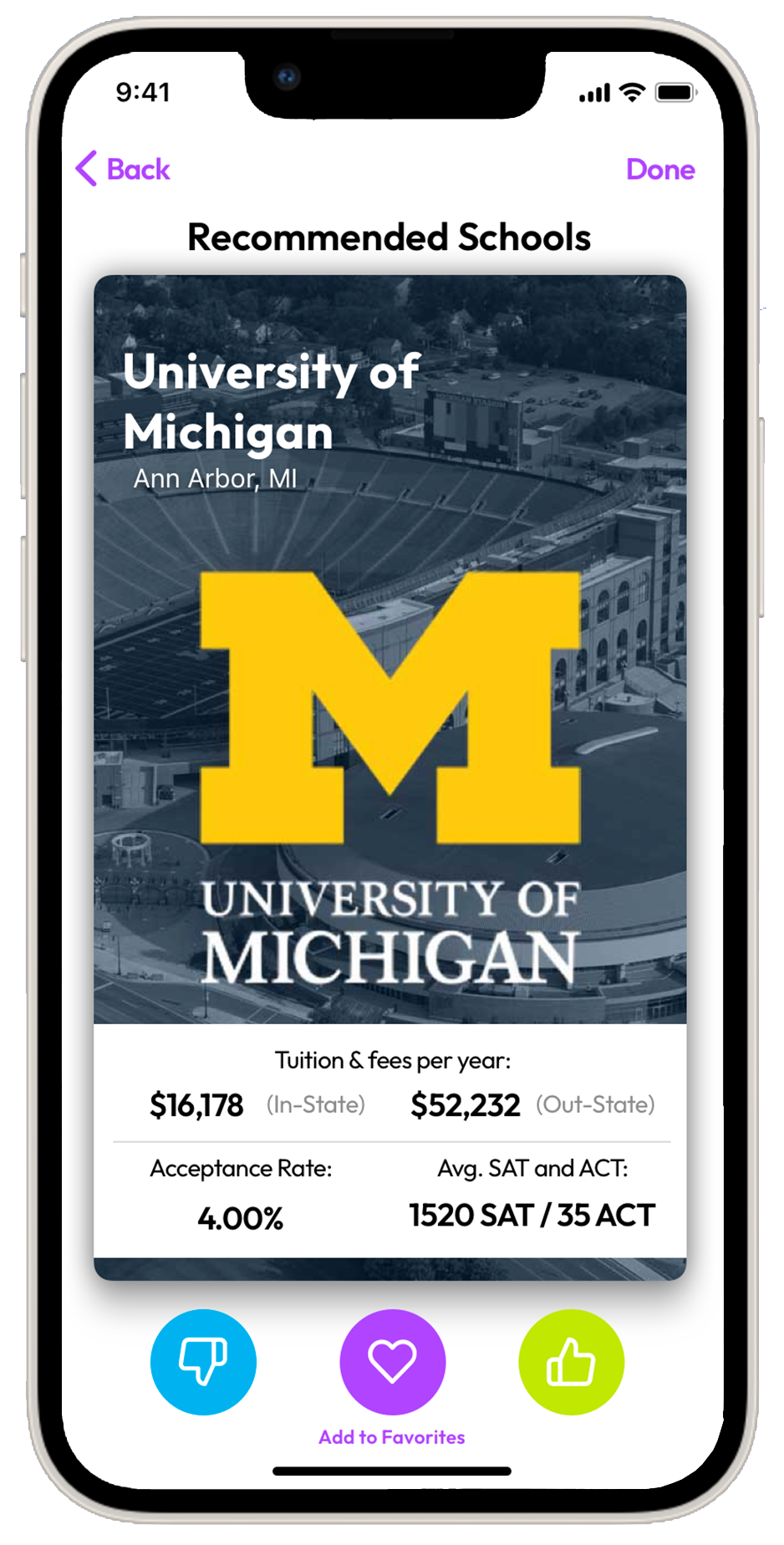
Task: Add University of Michigan to favorites
Action: [392, 1361]
